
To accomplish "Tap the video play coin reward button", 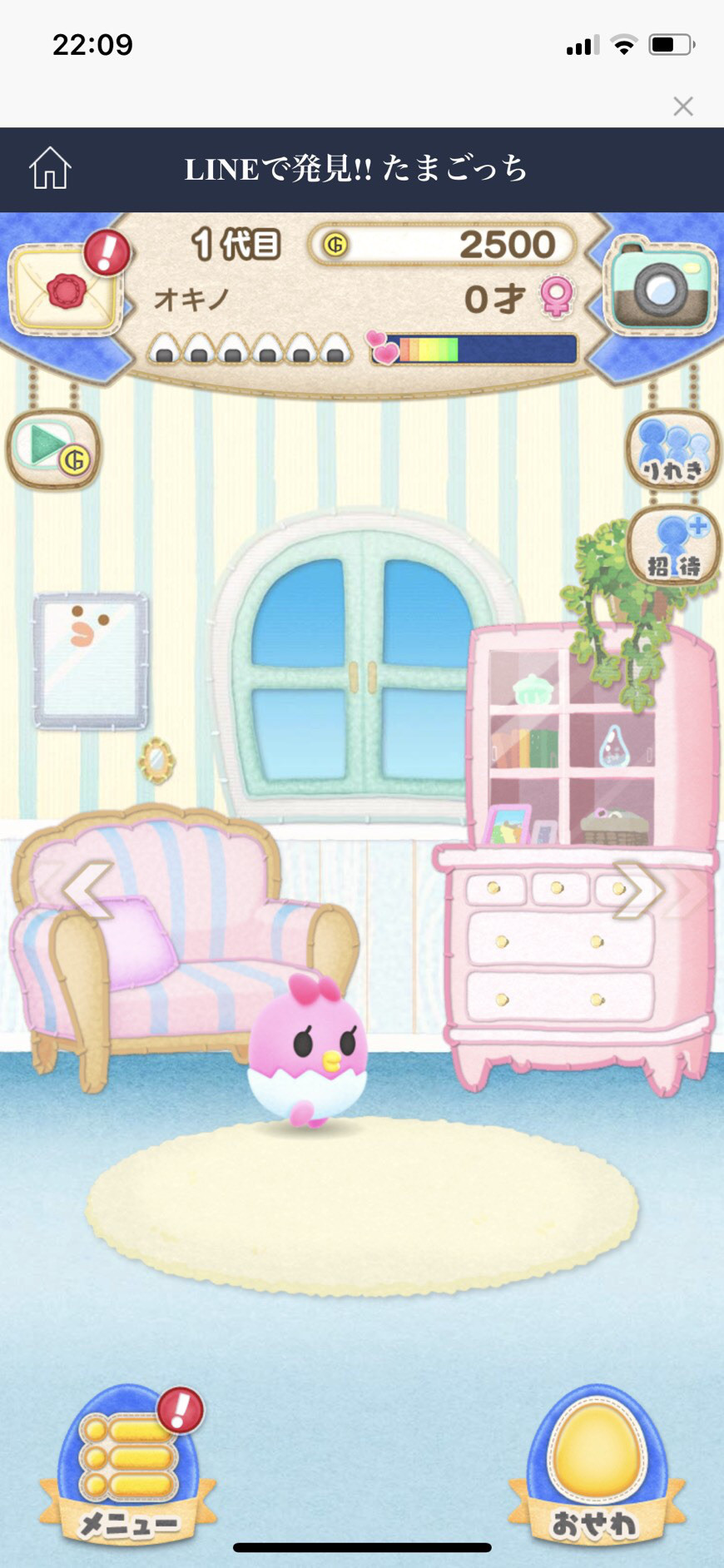I will (x=54, y=449).
